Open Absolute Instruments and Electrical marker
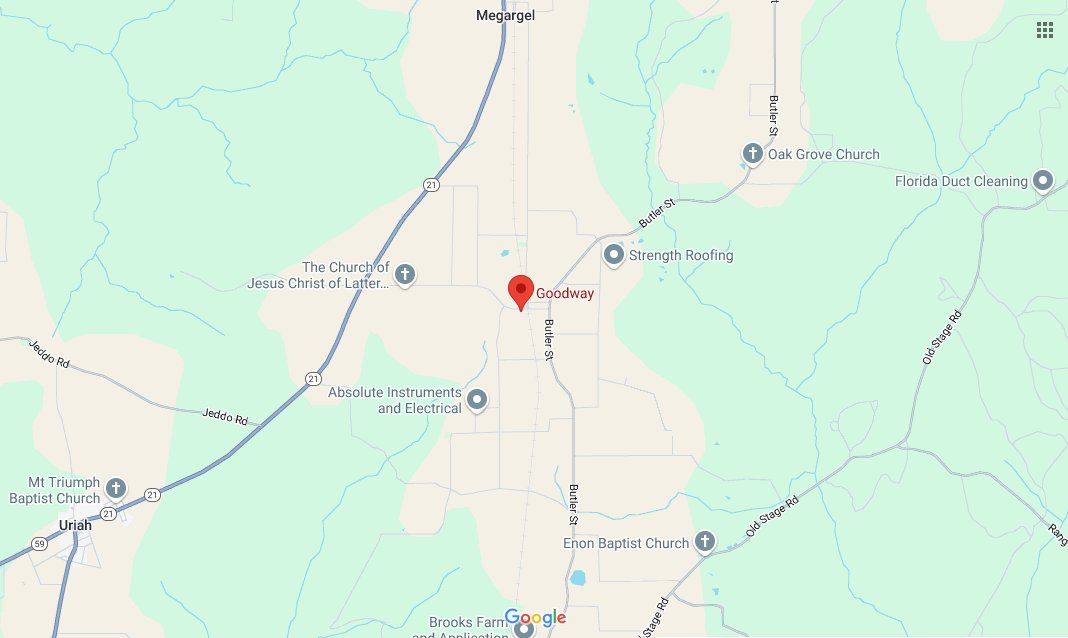The image size is (1068, 638). click(x=478, y=400)
